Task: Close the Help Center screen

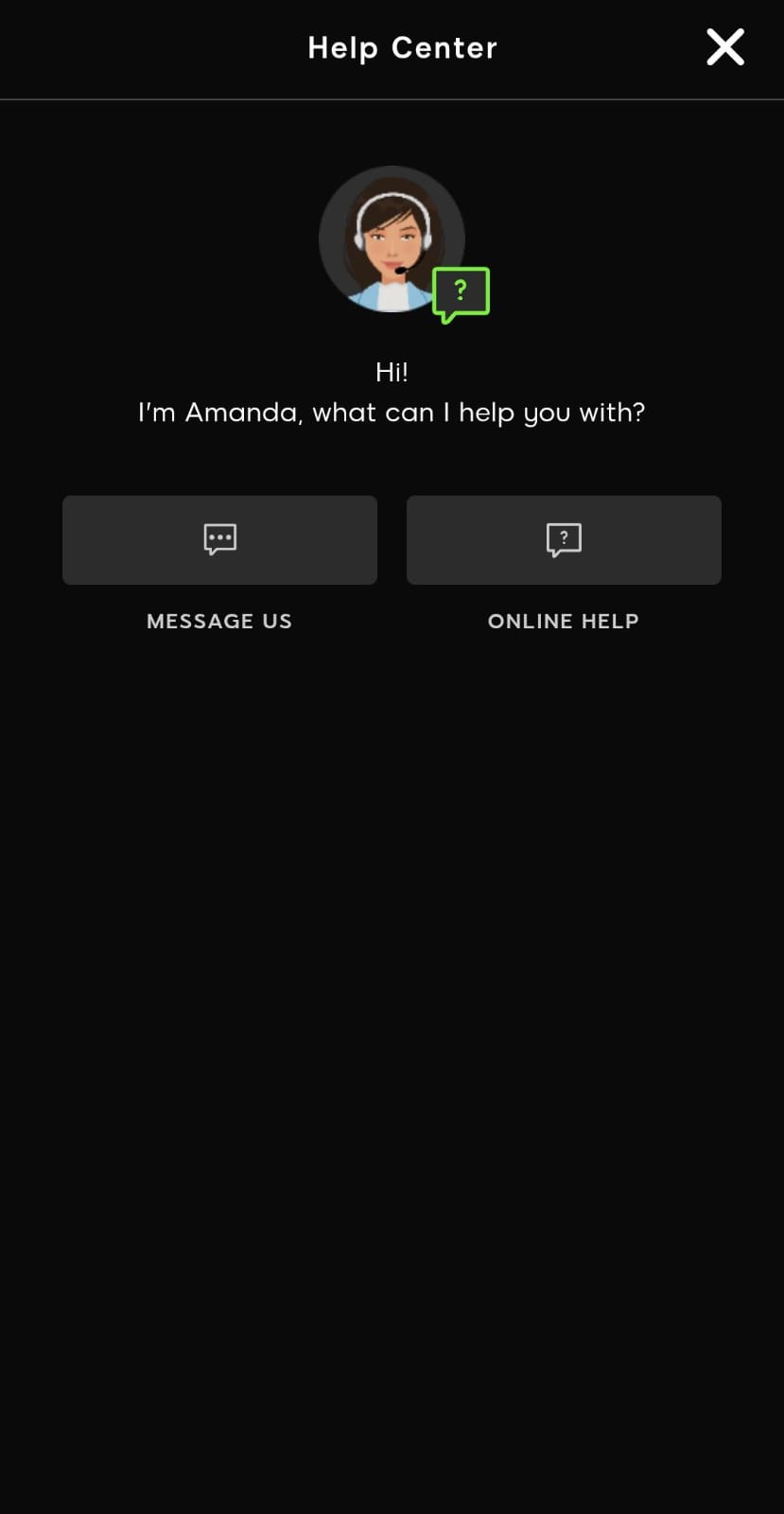Action: point(725,47)
